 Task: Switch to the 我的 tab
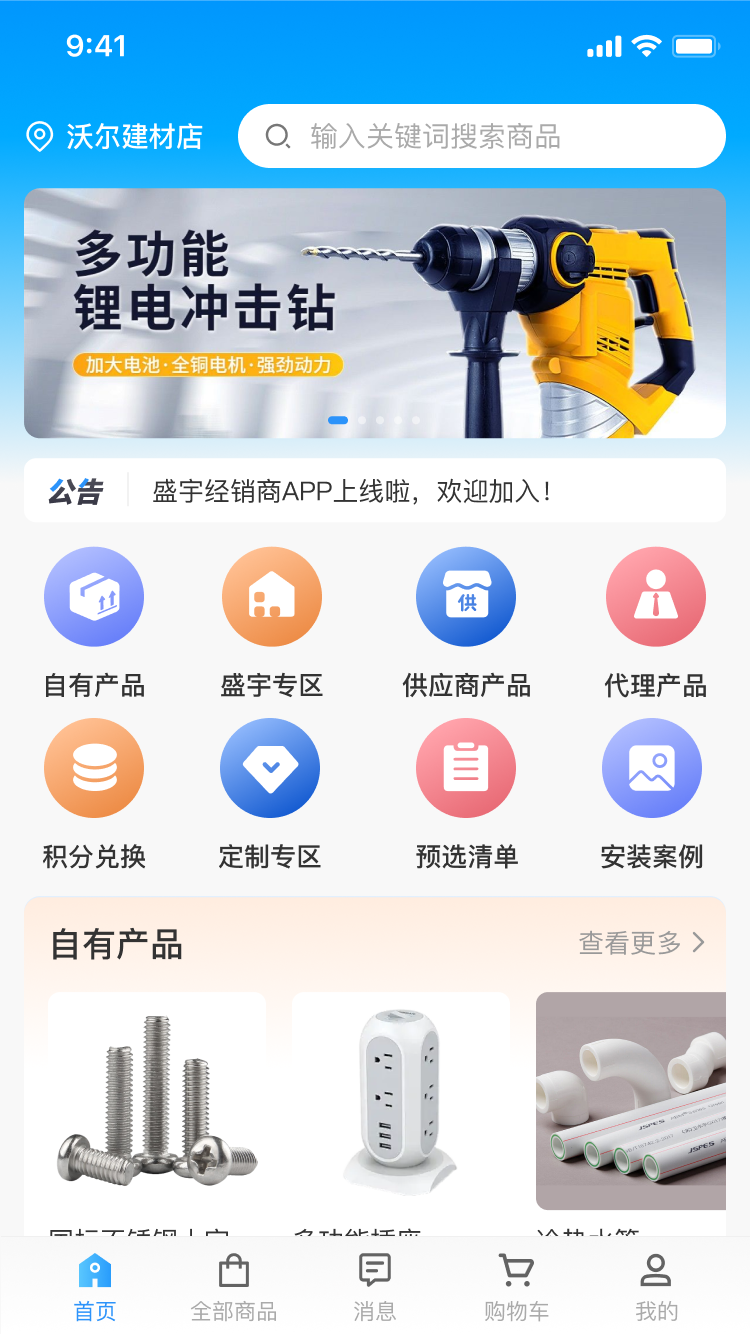(x=656, y=1289)
